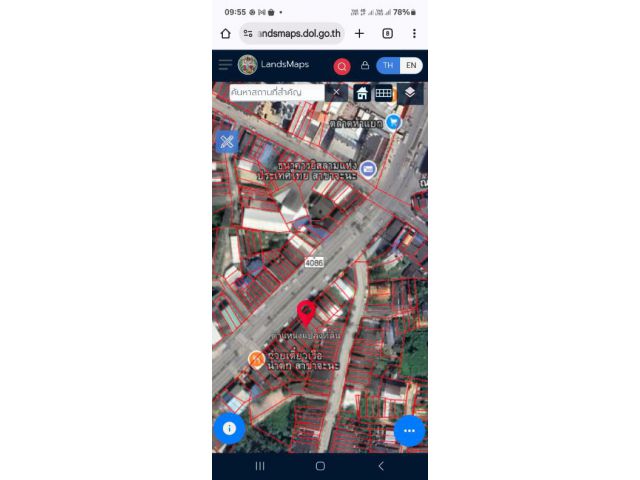Open the blue info button

pyautogui.click(x=229, y=428)
